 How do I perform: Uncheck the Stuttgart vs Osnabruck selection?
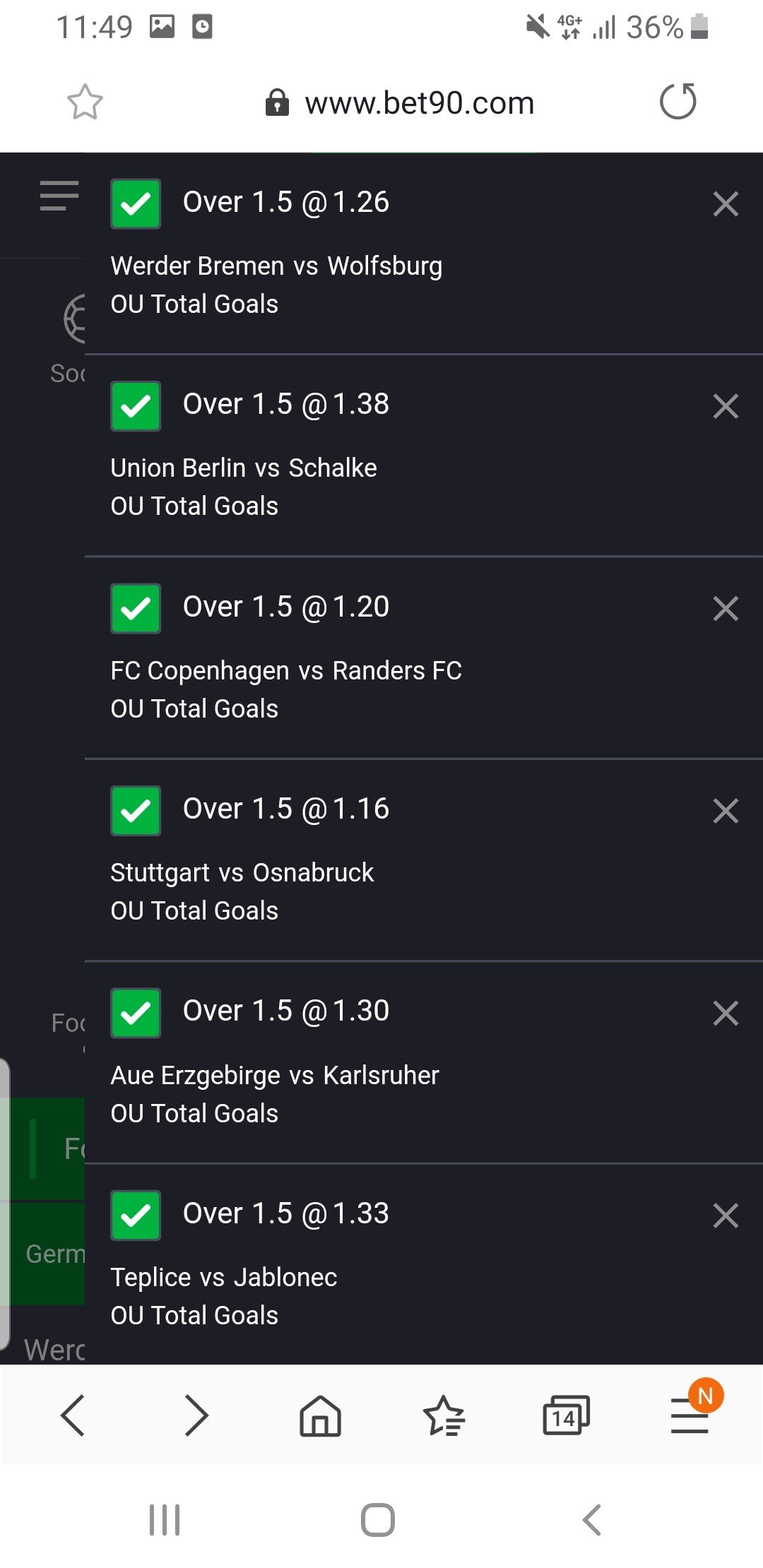coord(136,810)
